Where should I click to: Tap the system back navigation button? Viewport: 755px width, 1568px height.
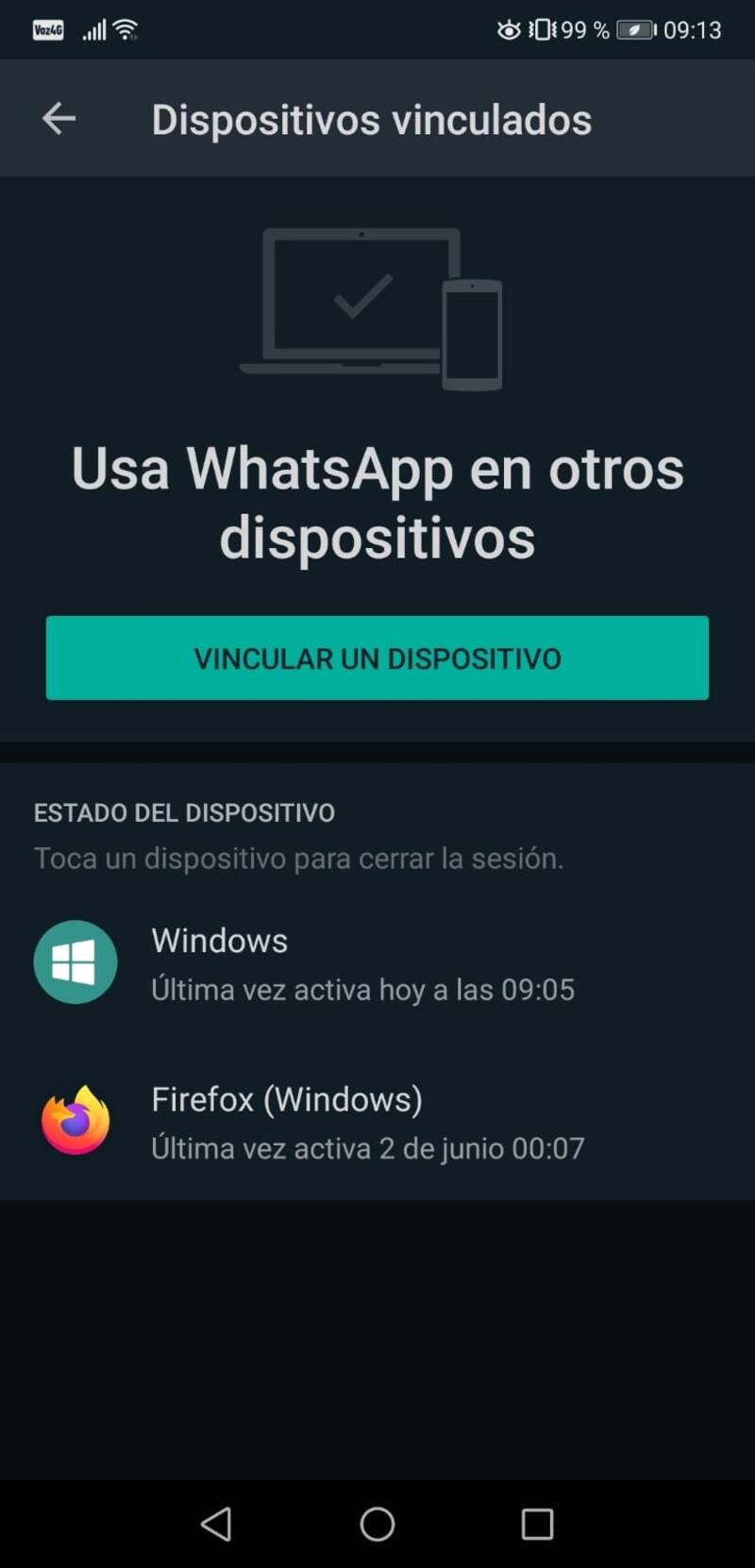tap(217, 1523)
